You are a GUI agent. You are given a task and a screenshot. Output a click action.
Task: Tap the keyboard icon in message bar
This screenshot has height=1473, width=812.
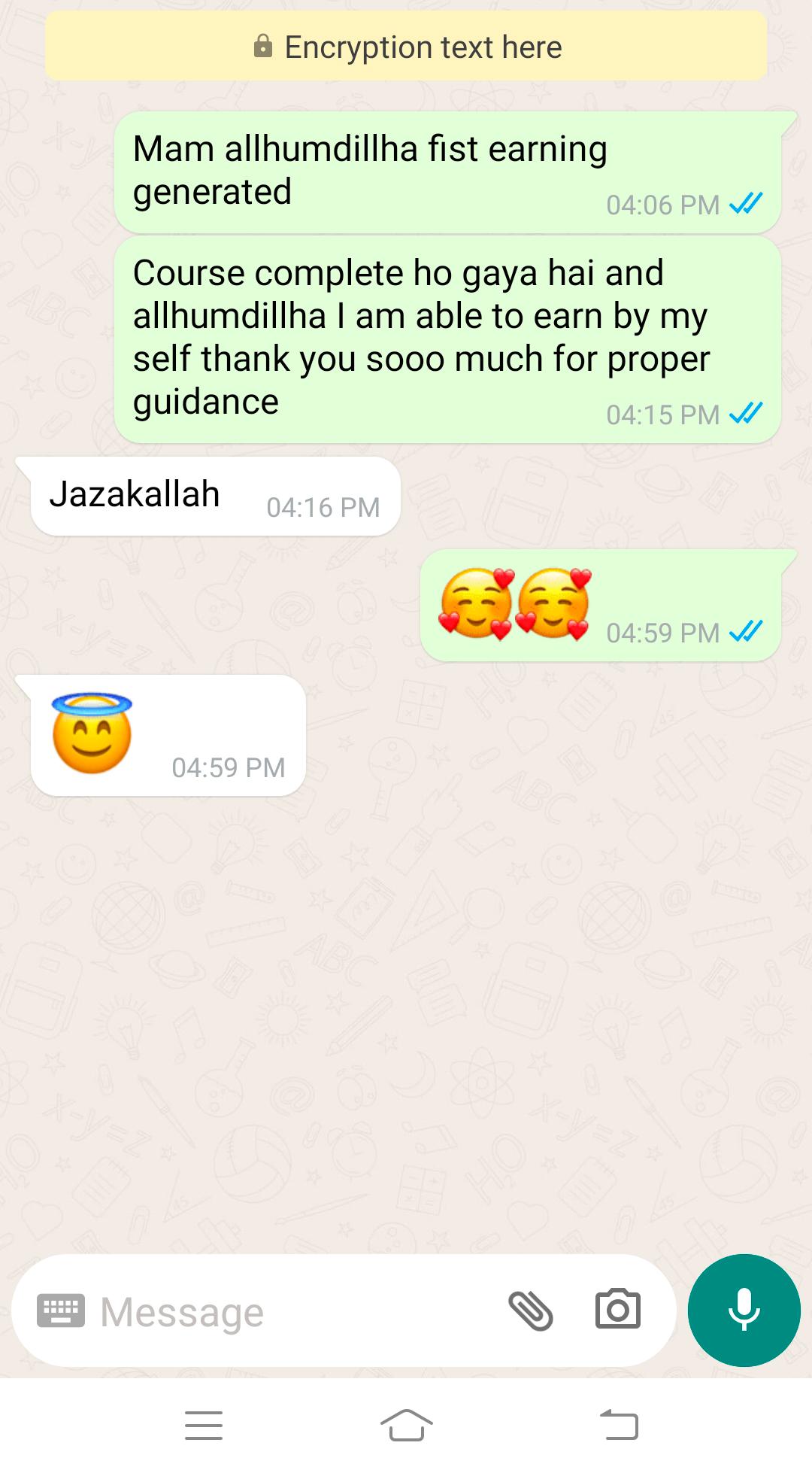(x=61, y=1311)
